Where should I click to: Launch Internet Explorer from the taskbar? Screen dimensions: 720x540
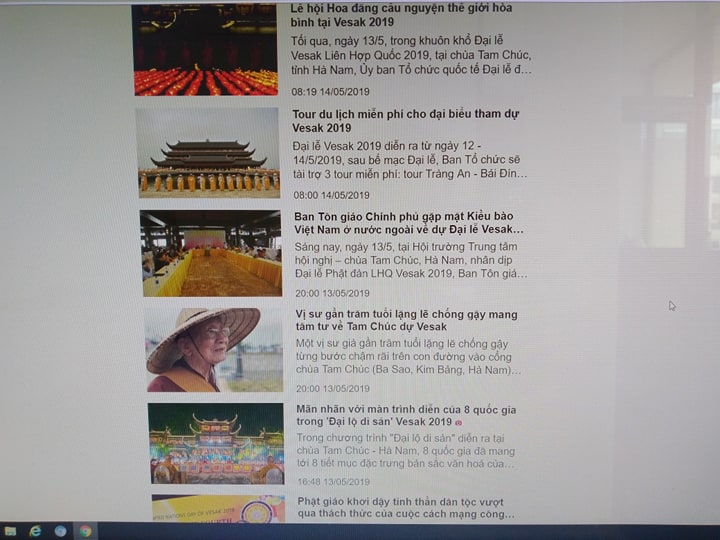click(x=36, y=531)
